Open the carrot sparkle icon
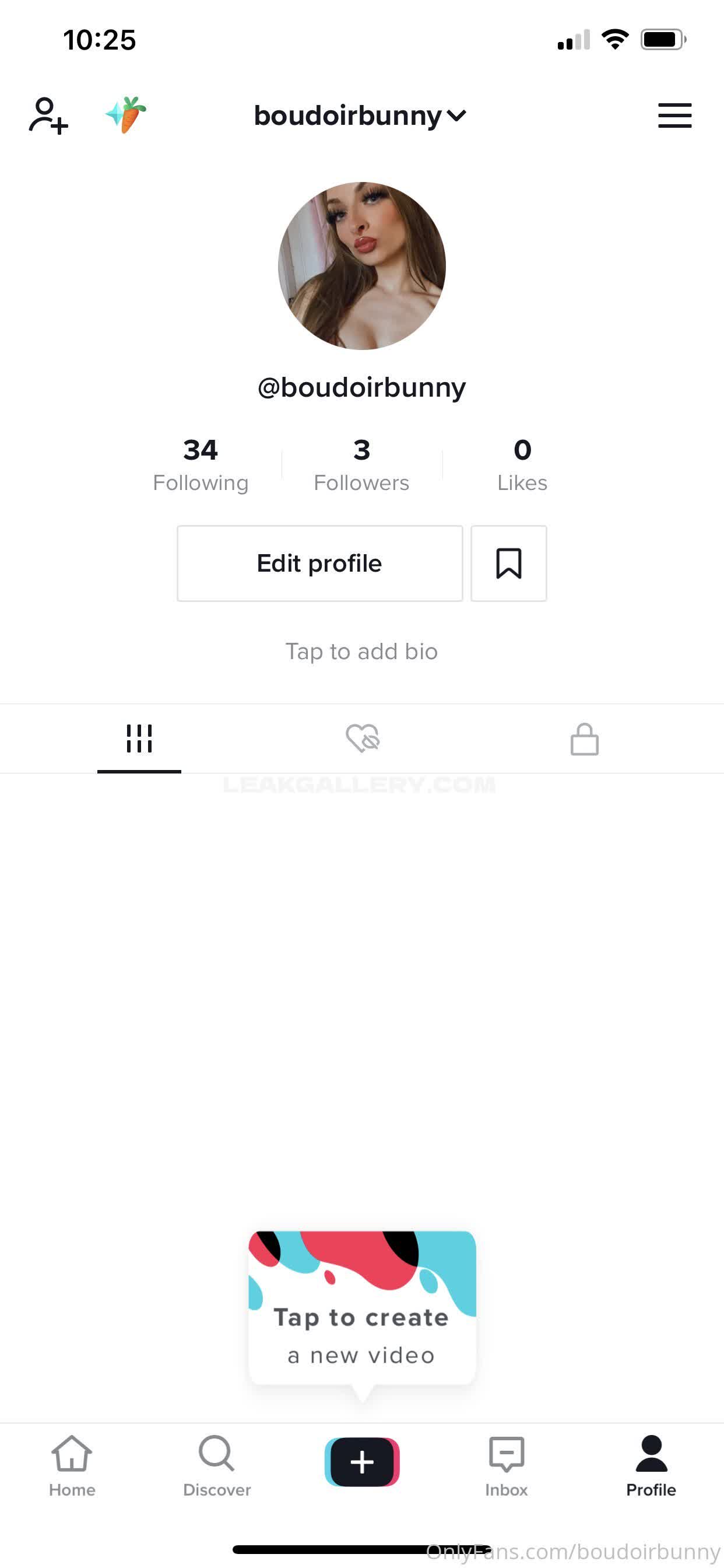Viewport: 724px width, 1568px height. pyautogui.click(x=126, y=114)
